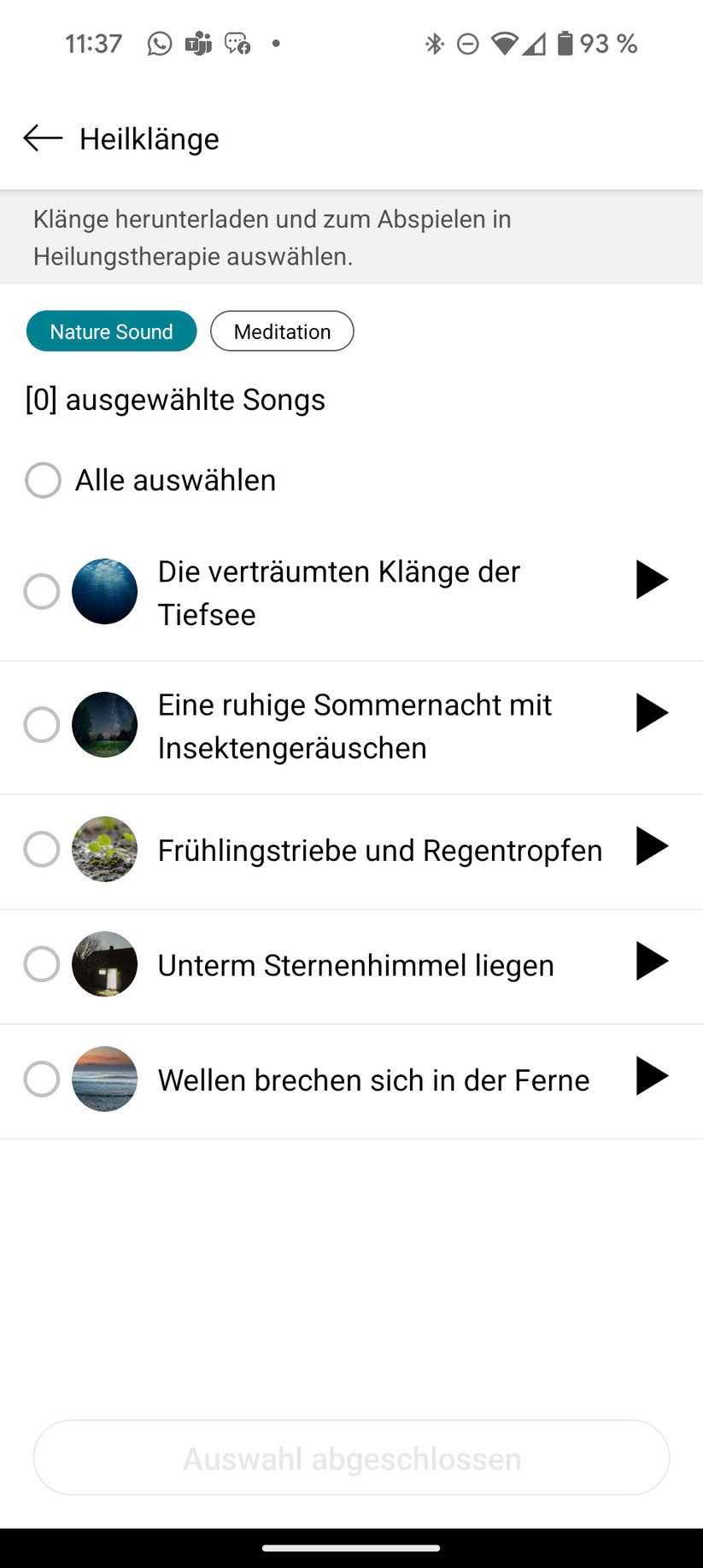The image size is (703, 1568).
Task: Tap the Wi-Fi status icon
Action: 503,43
